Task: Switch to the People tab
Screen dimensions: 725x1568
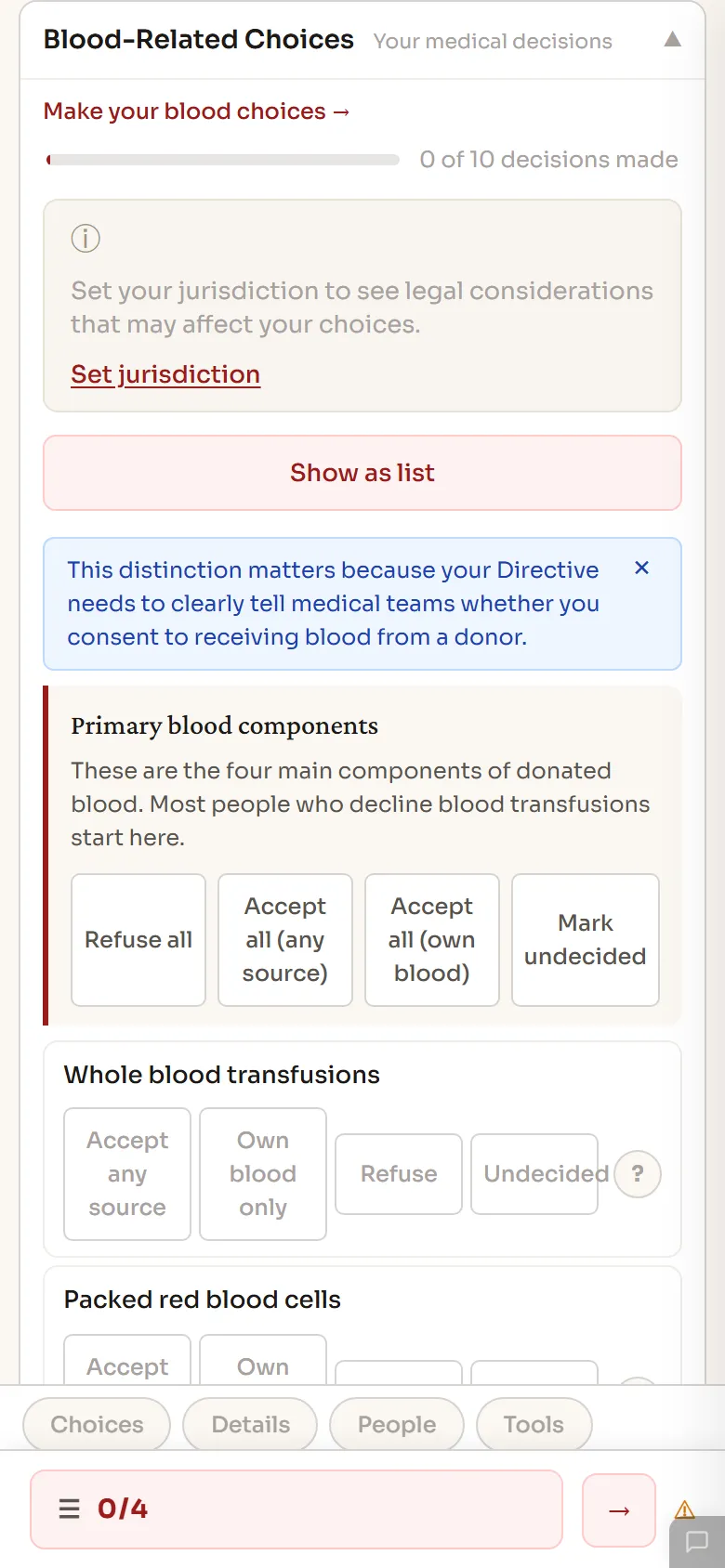Action: point(397,1424)
